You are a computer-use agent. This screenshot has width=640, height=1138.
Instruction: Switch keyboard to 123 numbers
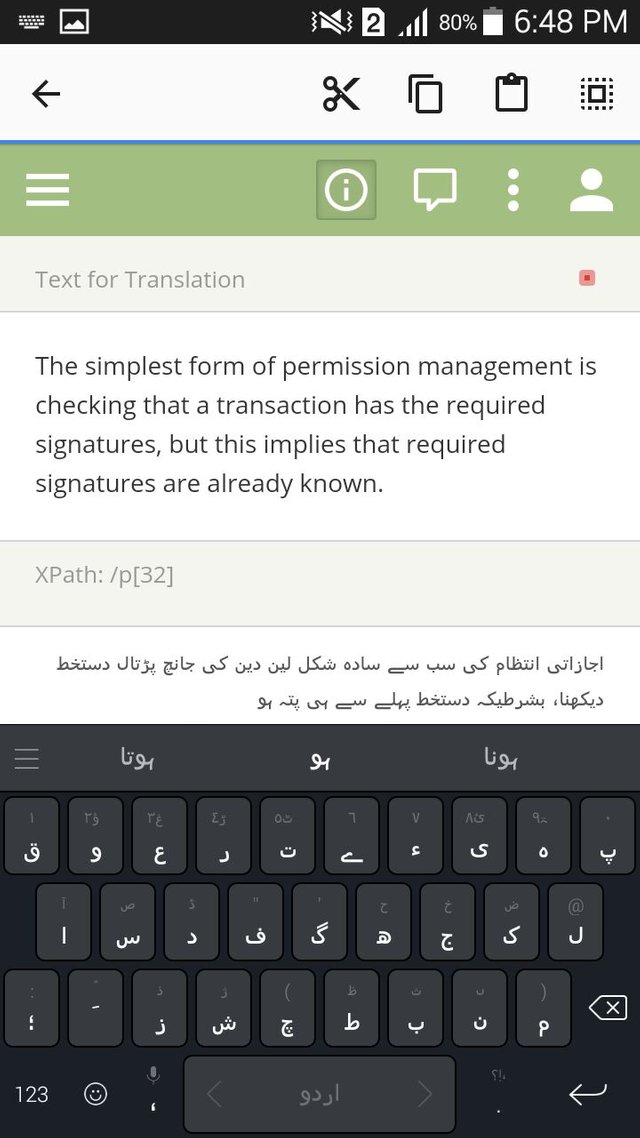click(32, 1094)
